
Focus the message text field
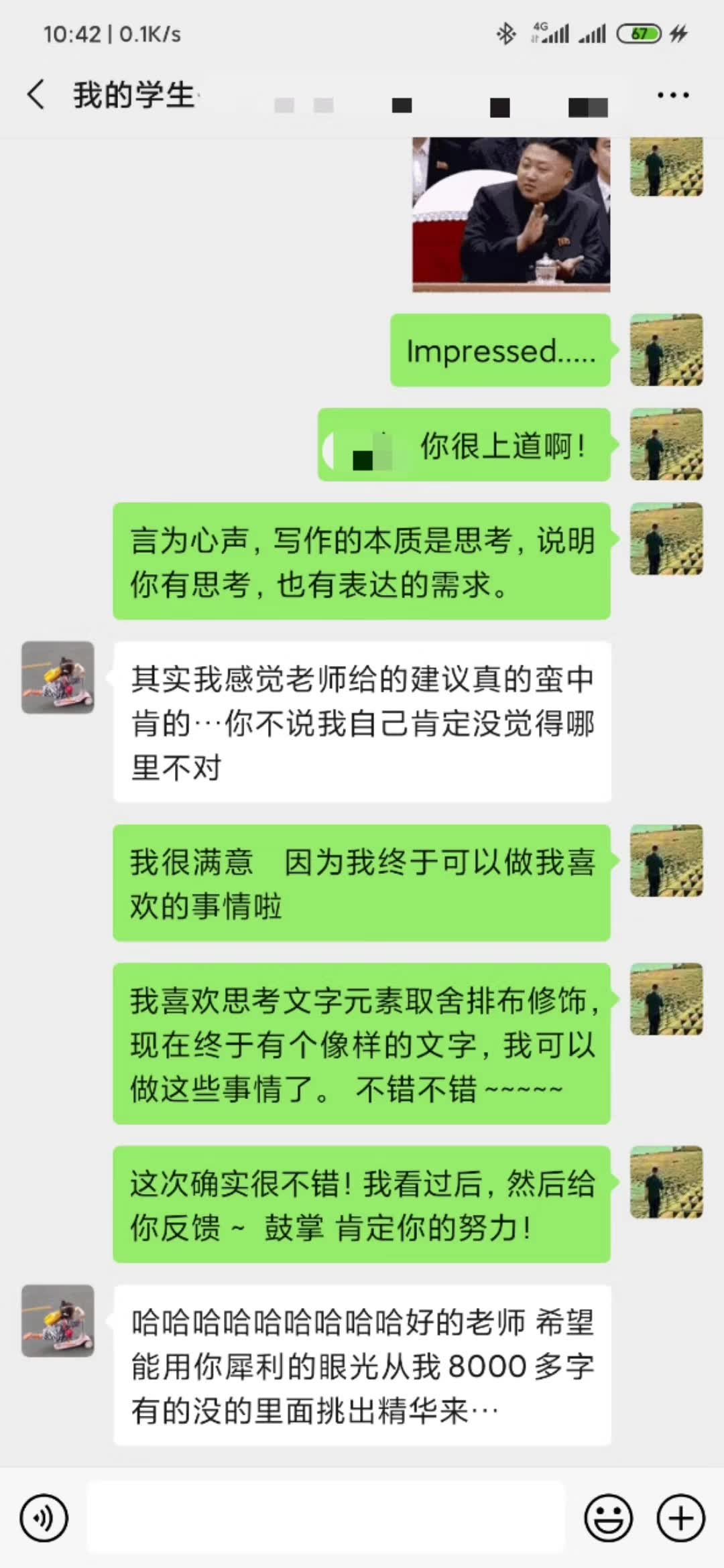click(326, 1518)
